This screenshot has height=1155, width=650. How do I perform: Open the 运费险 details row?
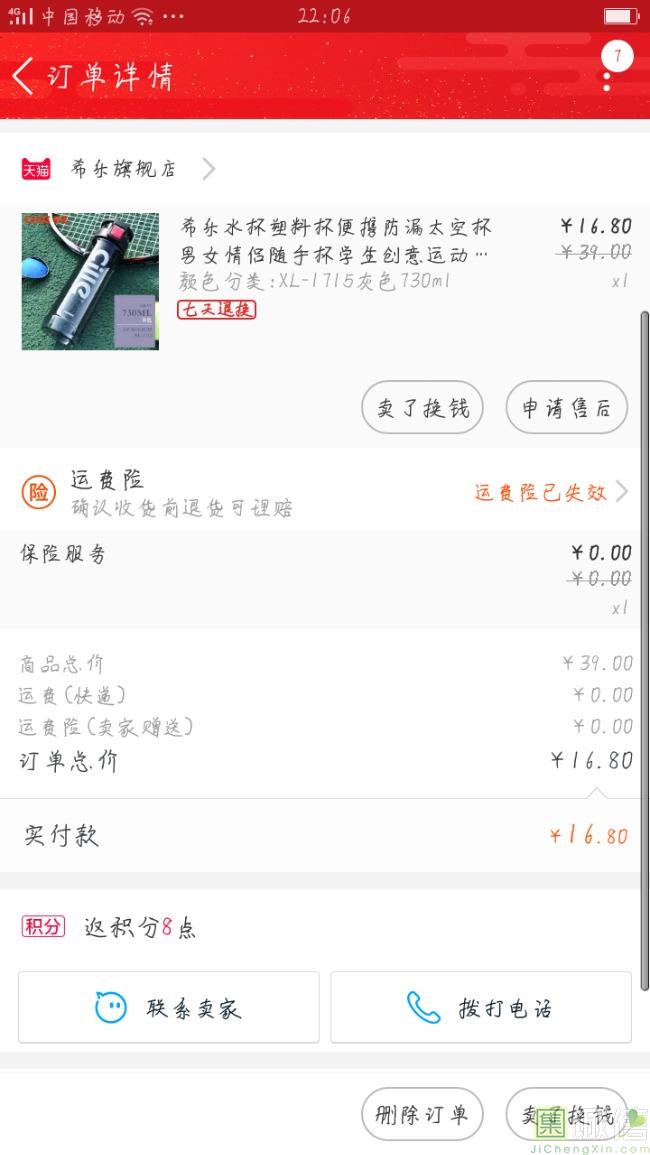325,492
